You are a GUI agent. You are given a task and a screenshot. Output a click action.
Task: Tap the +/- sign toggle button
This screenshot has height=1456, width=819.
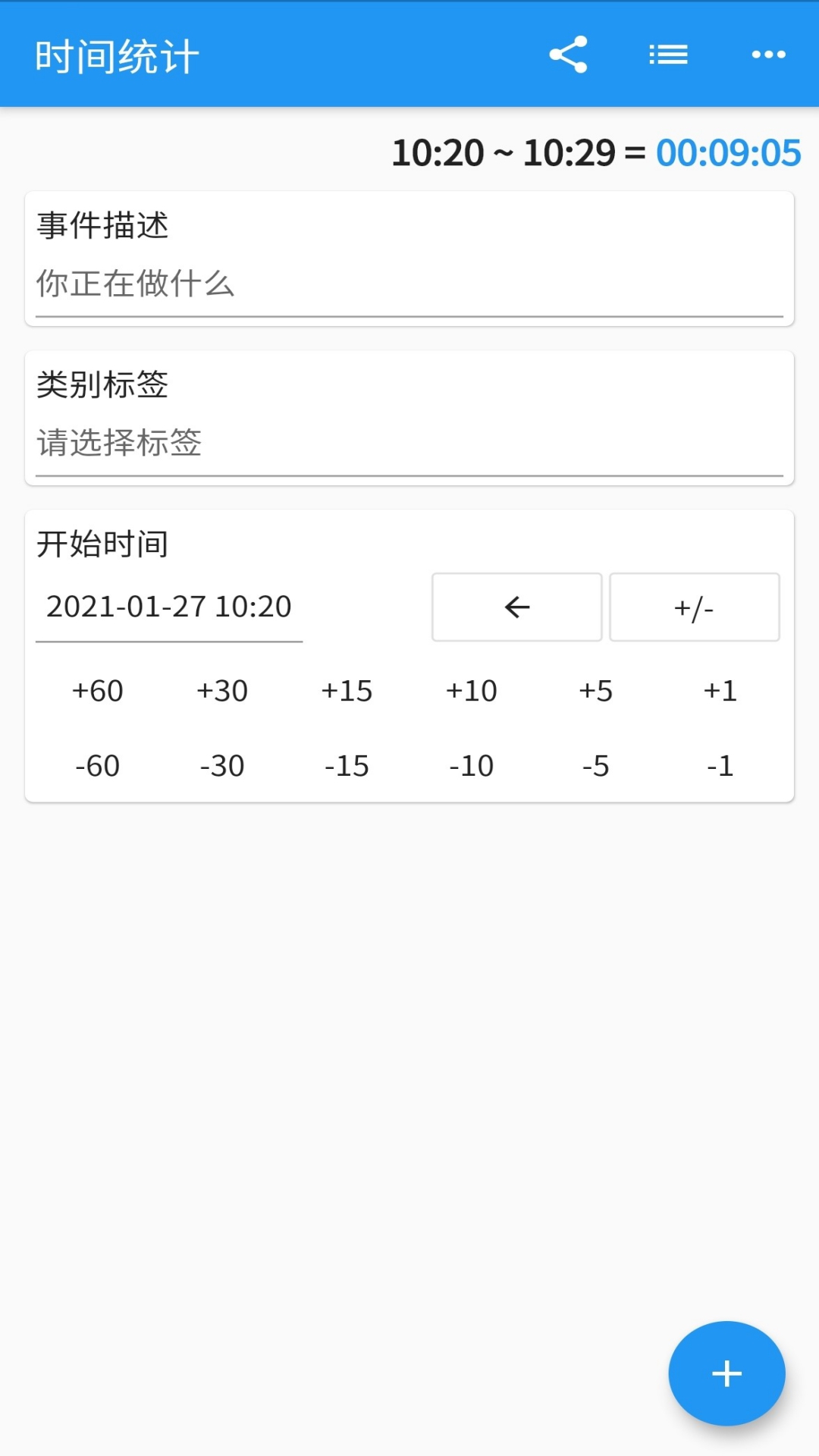(x=694, y=607)
